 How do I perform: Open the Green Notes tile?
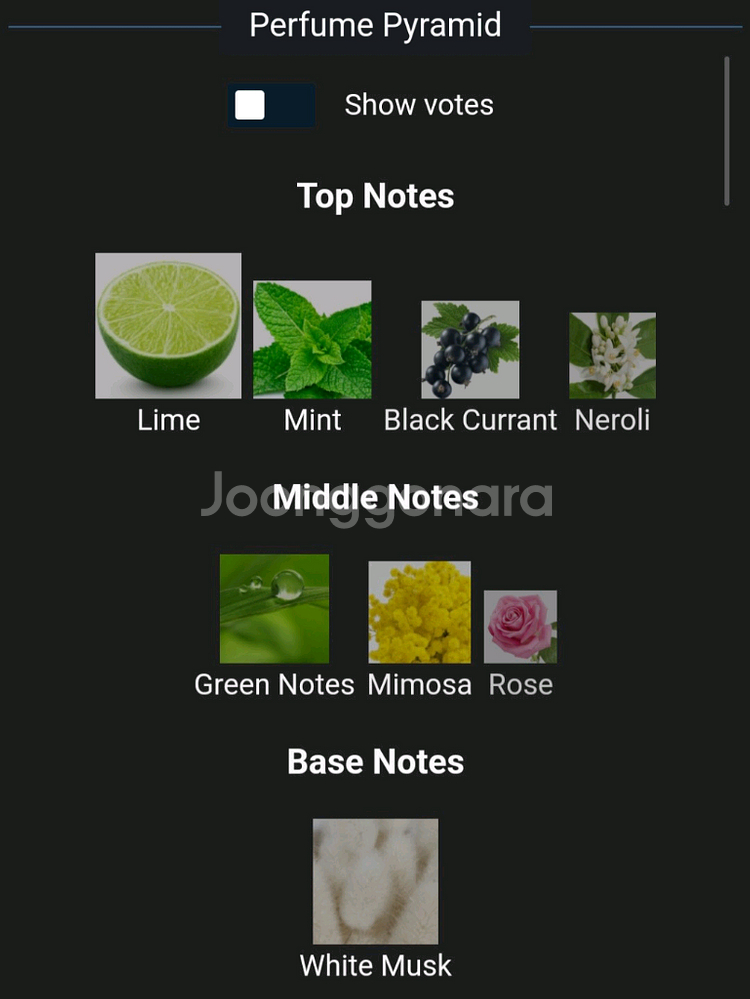click(x=274, y=608)
